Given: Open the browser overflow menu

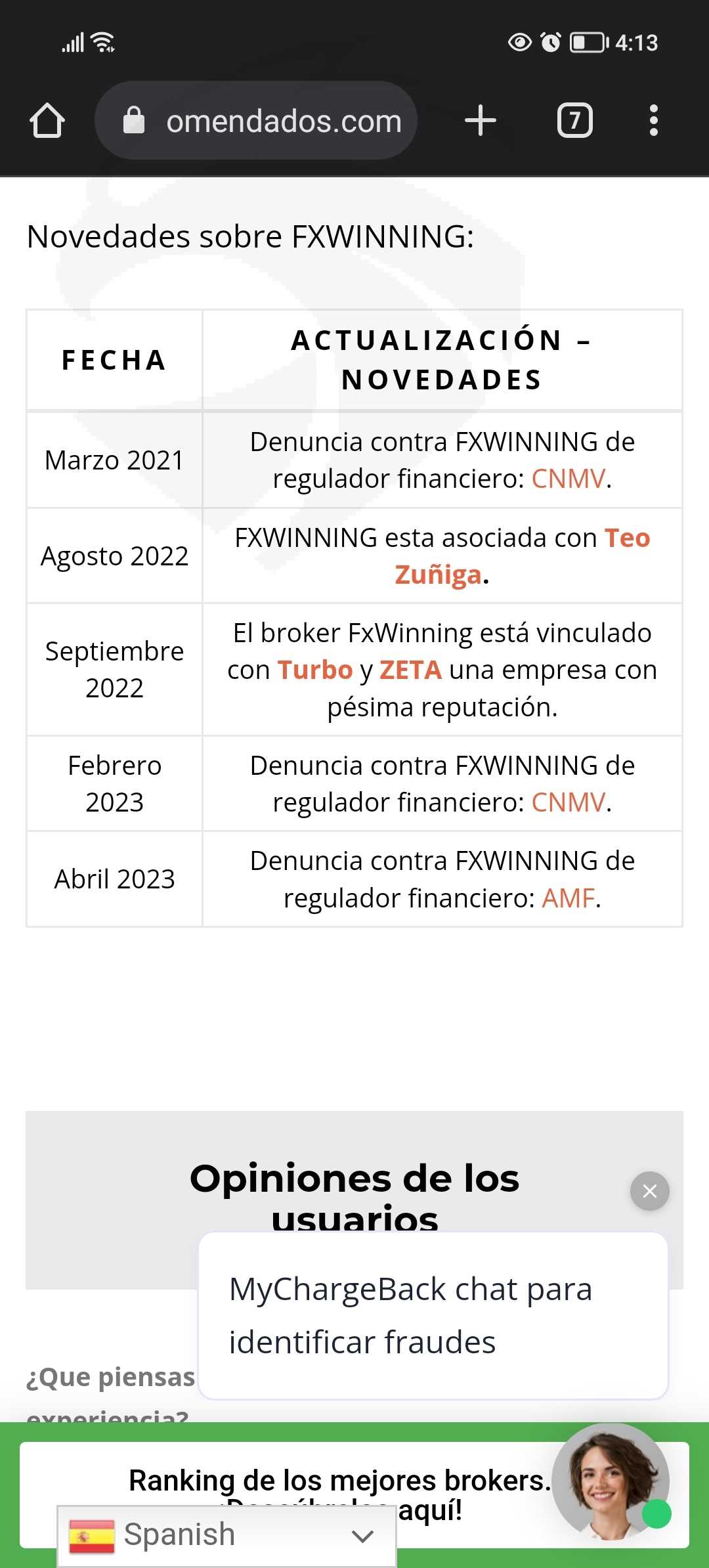Looking at the screenshot, I should tap(653, 121).
